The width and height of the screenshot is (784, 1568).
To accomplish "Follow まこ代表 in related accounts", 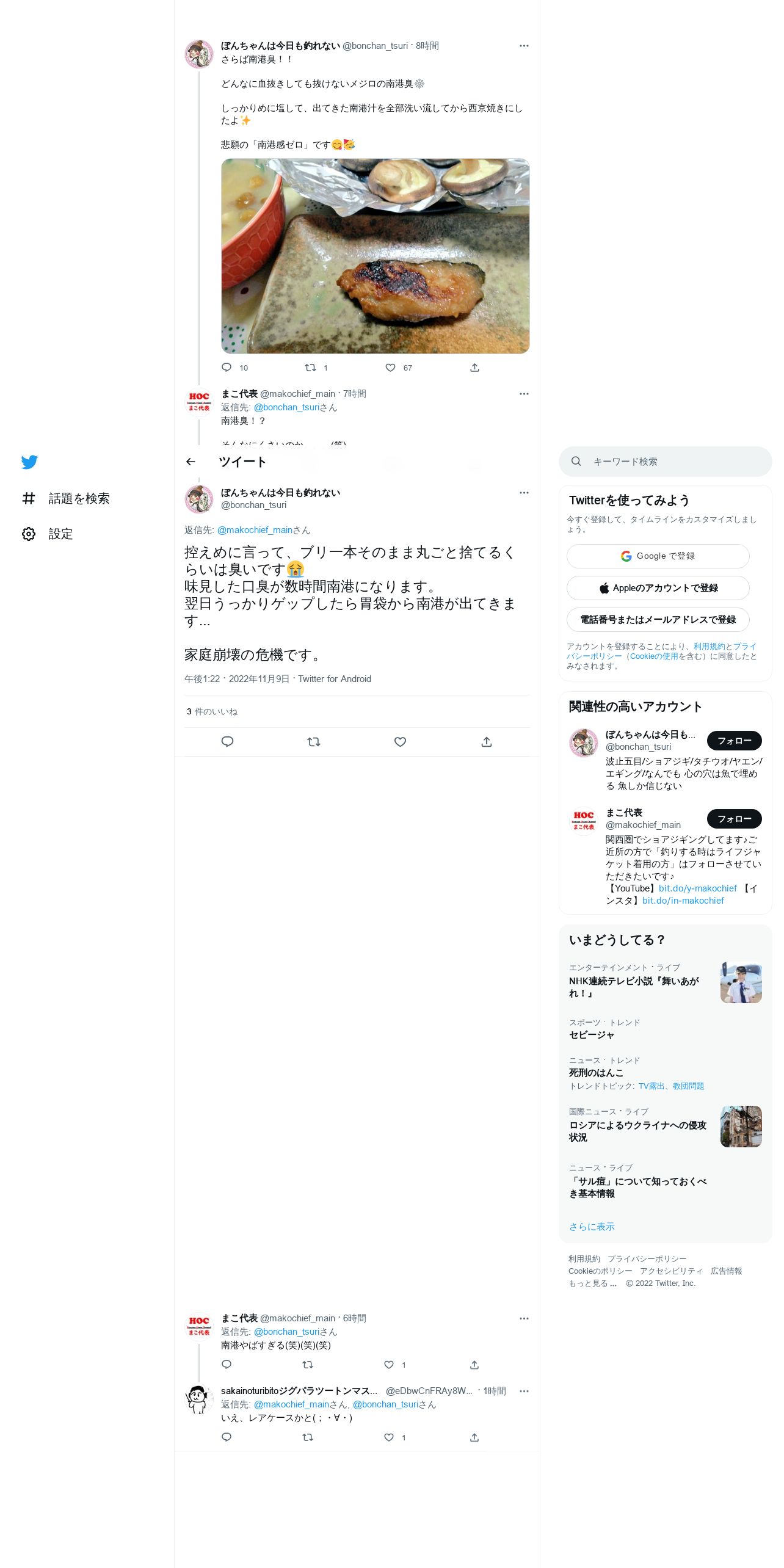I will [734, 819].
